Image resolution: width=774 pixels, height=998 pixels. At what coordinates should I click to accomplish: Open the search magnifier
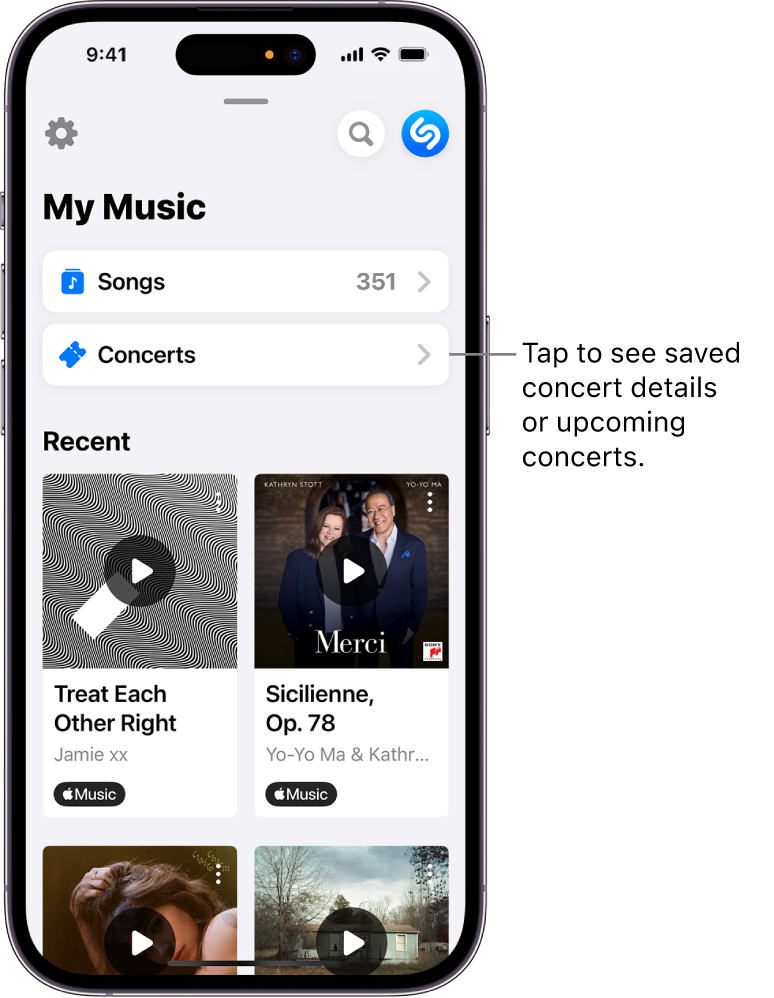point(361,133)
